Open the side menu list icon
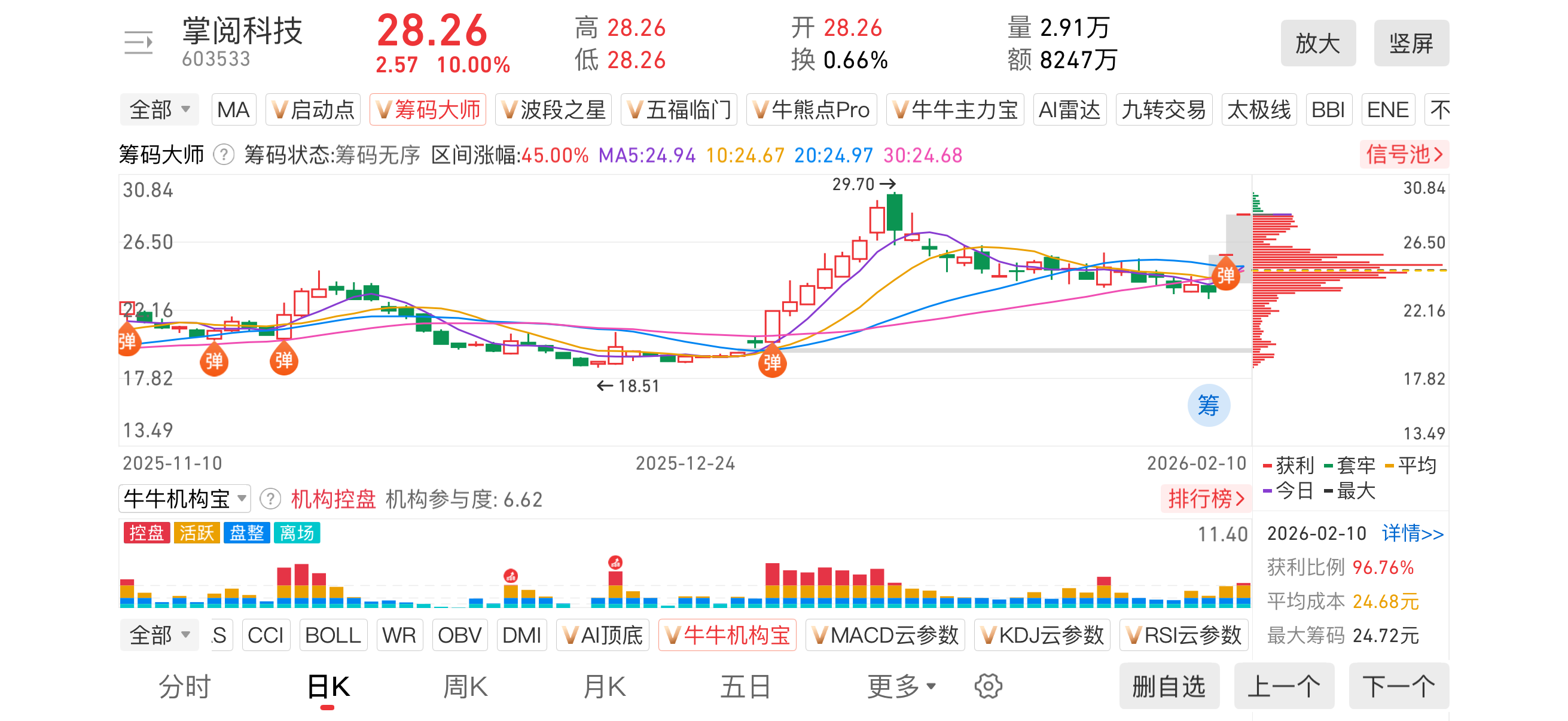The width and height of the screenshot is (1568, 721). click(x=138, y=42)
